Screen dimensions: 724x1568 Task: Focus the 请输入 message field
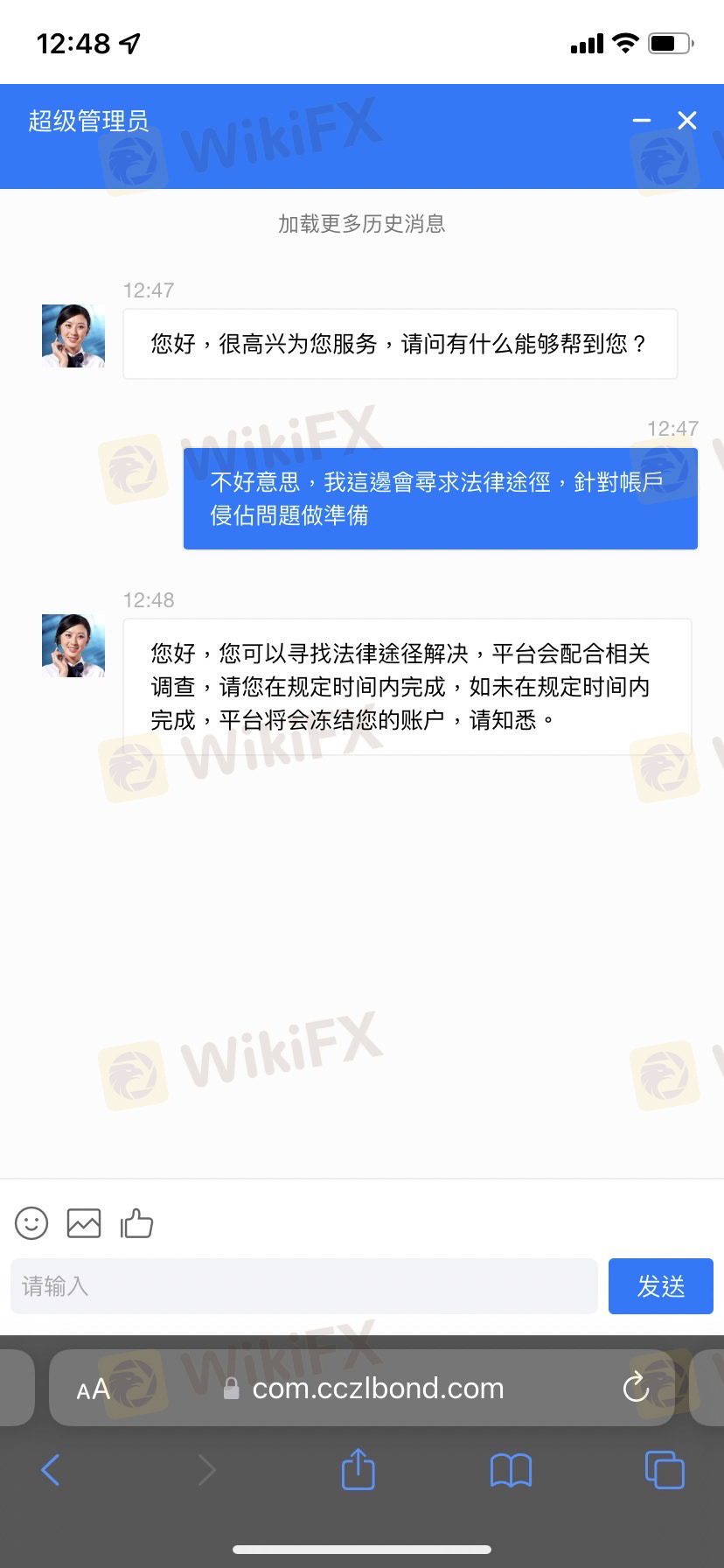pyautogui.click(x=303, y=1286)
